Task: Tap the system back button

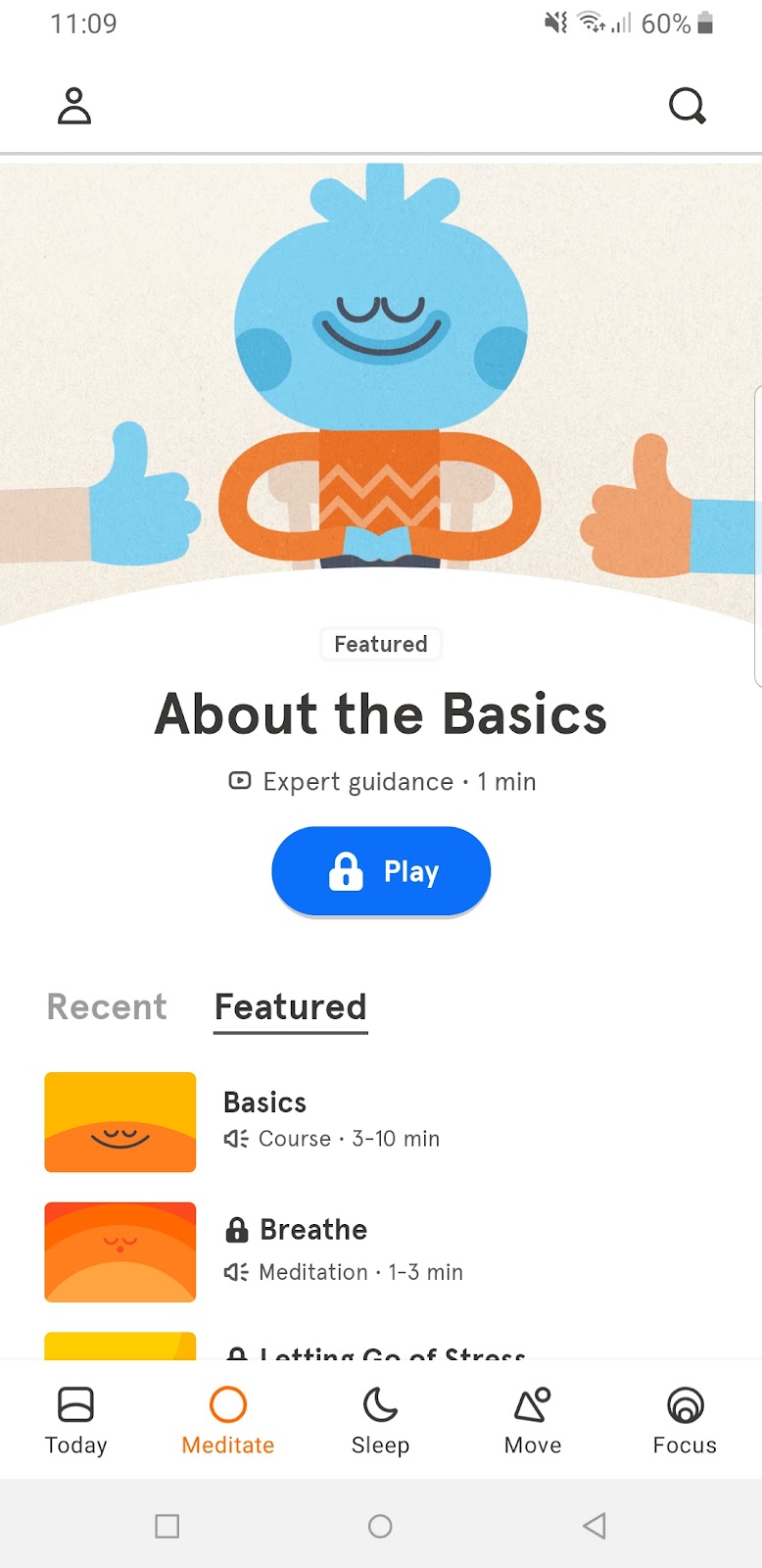Action: coord(595,1526)
